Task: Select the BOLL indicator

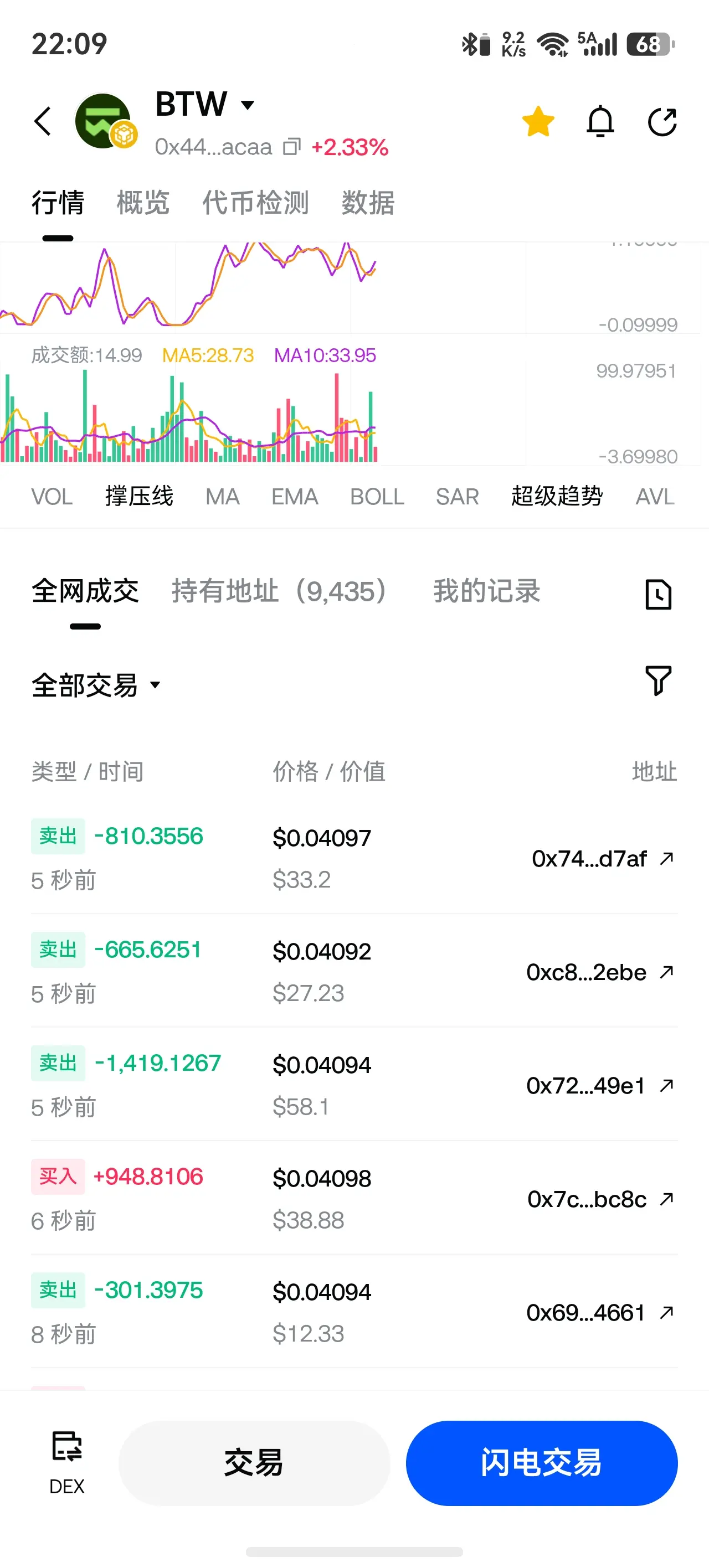Action: (x=377, y=497)
